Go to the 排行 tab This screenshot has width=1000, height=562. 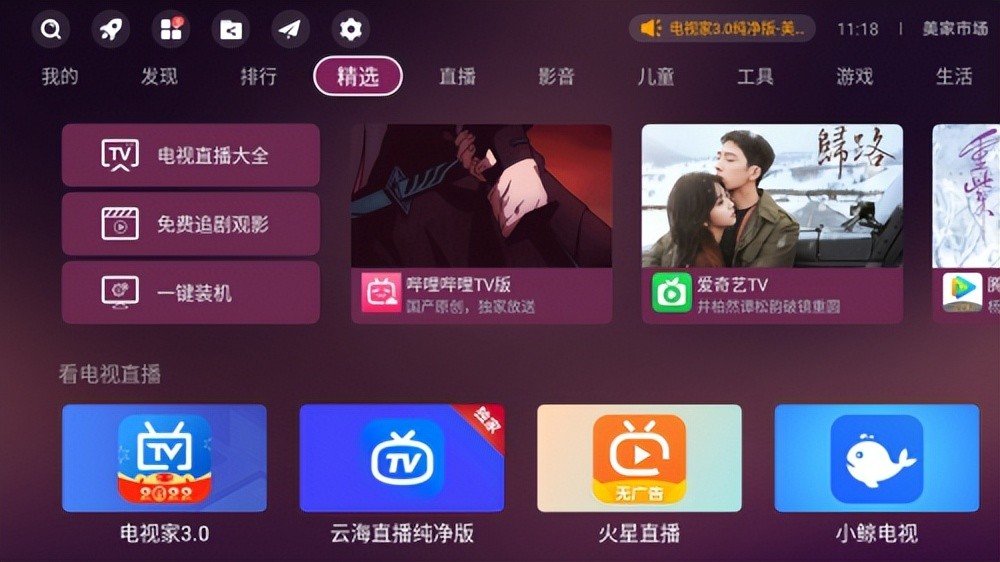point(258,76)
